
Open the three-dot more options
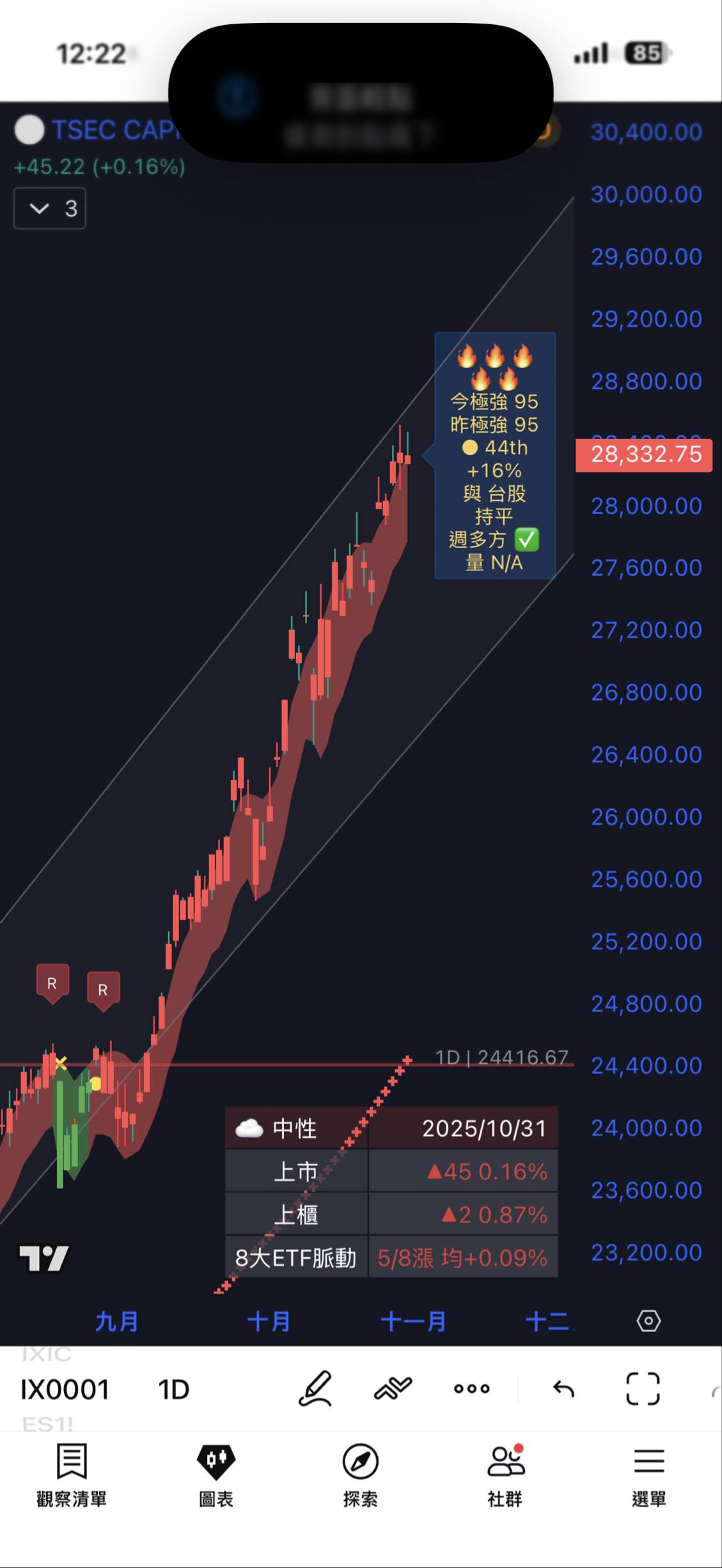click(x=472, y=1388)
